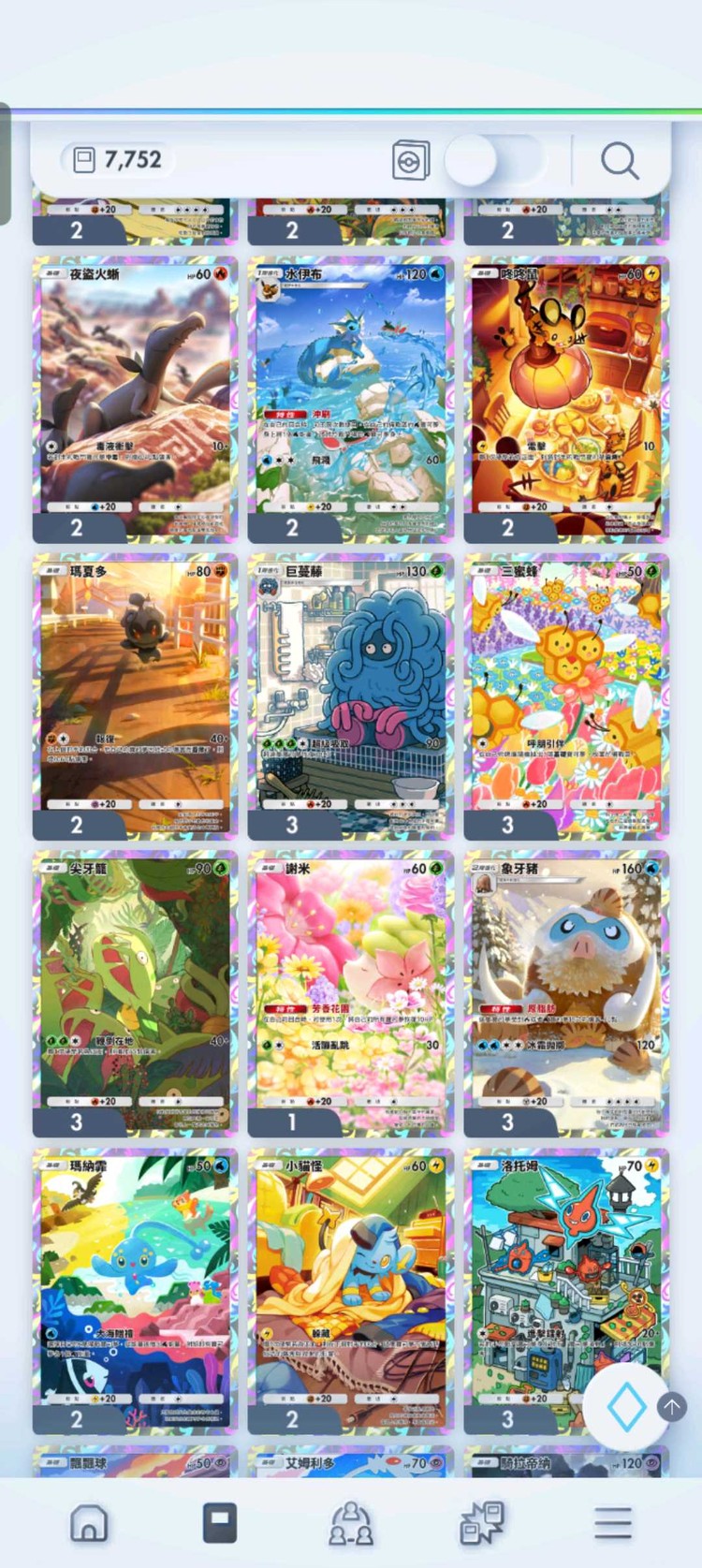Open the floating diamond button
This screenshot has width=702, height=1568.
click(626, 1406)
